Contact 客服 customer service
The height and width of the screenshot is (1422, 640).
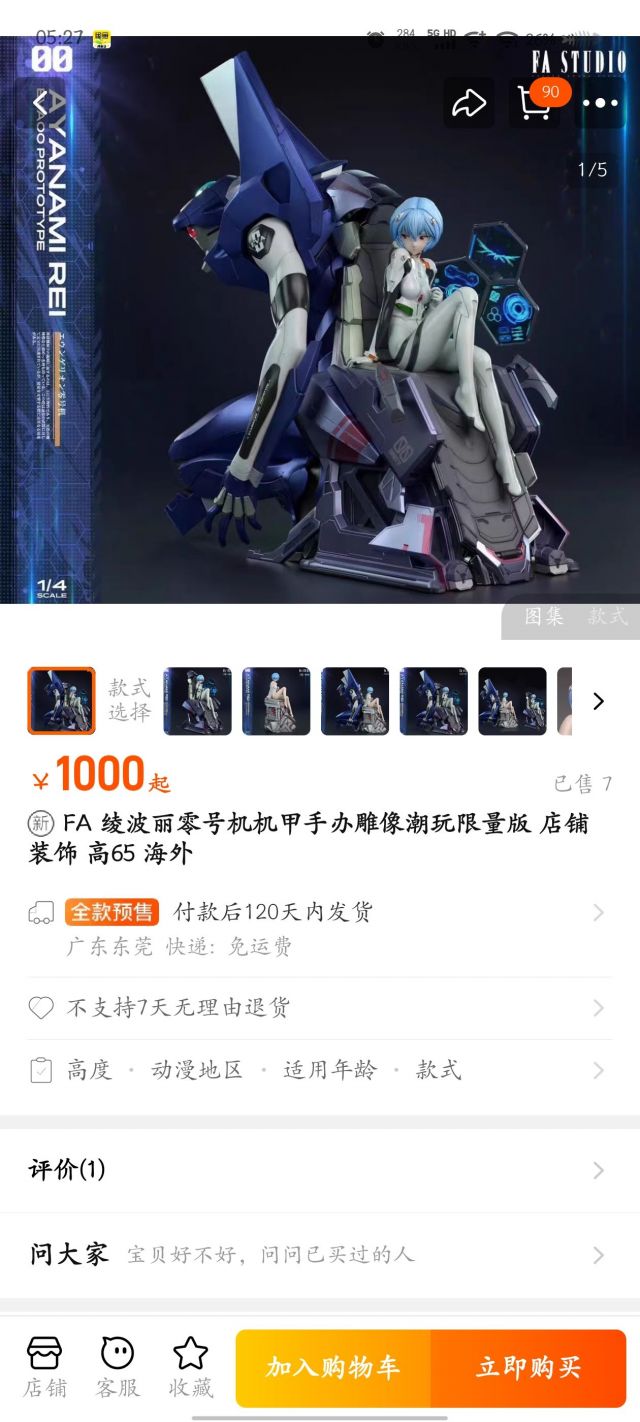(x=118, y=1367)
